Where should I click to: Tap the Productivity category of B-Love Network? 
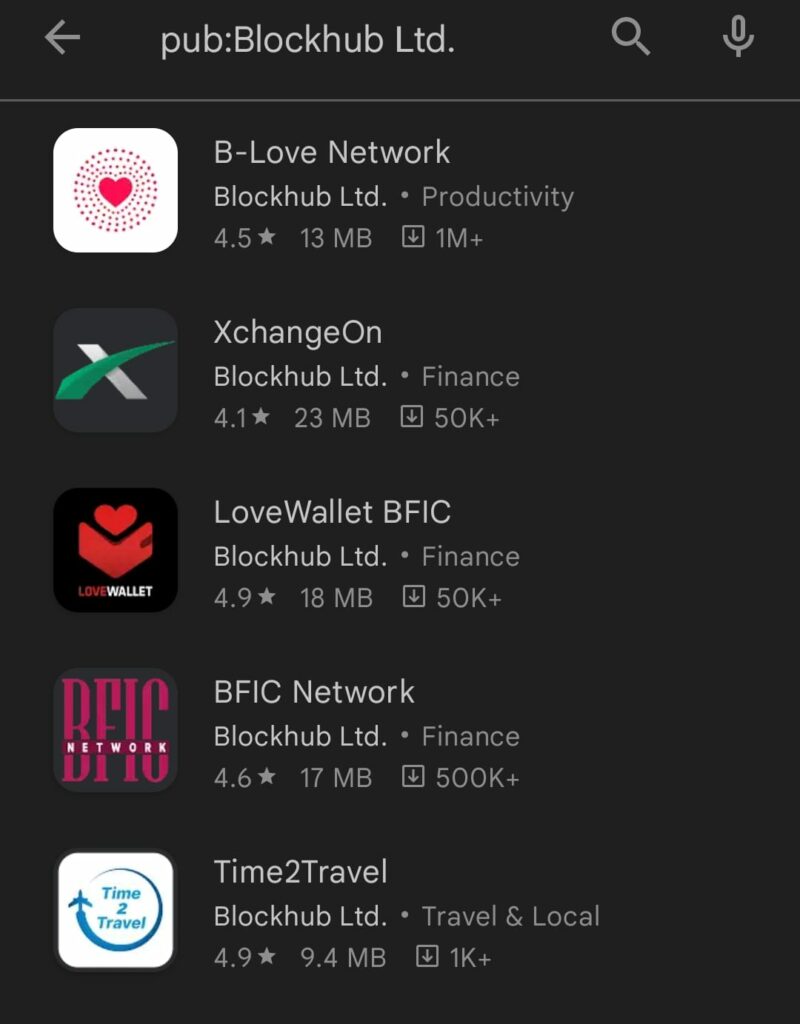(497, 197)
